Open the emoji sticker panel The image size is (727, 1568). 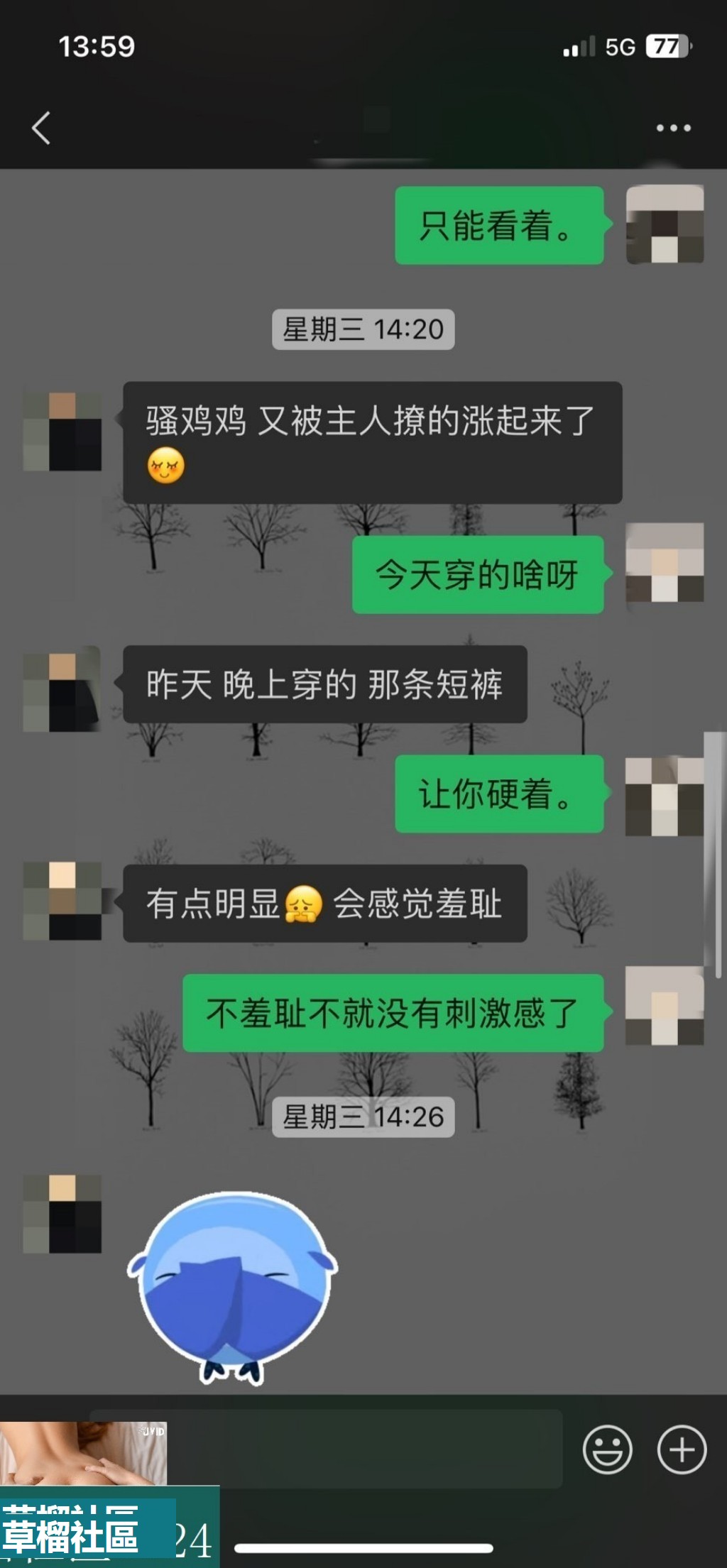[x=607, y=1449]
